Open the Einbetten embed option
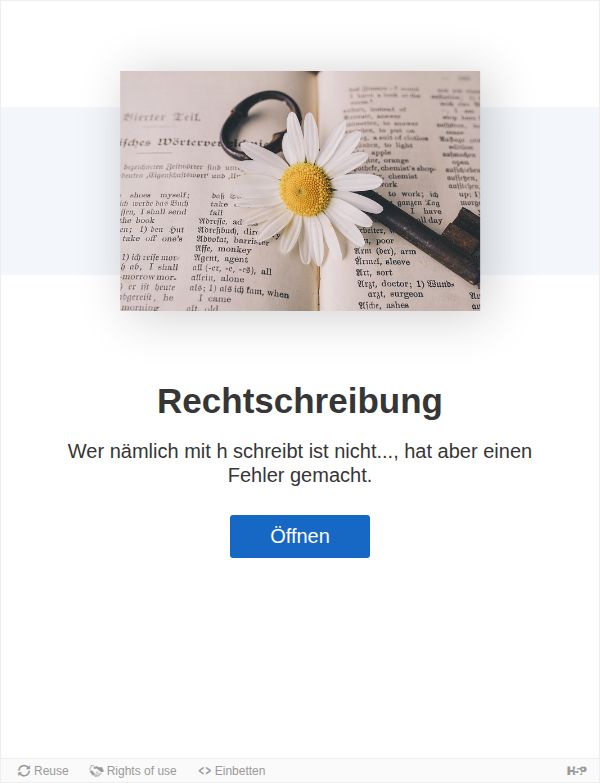 point(232,771)
